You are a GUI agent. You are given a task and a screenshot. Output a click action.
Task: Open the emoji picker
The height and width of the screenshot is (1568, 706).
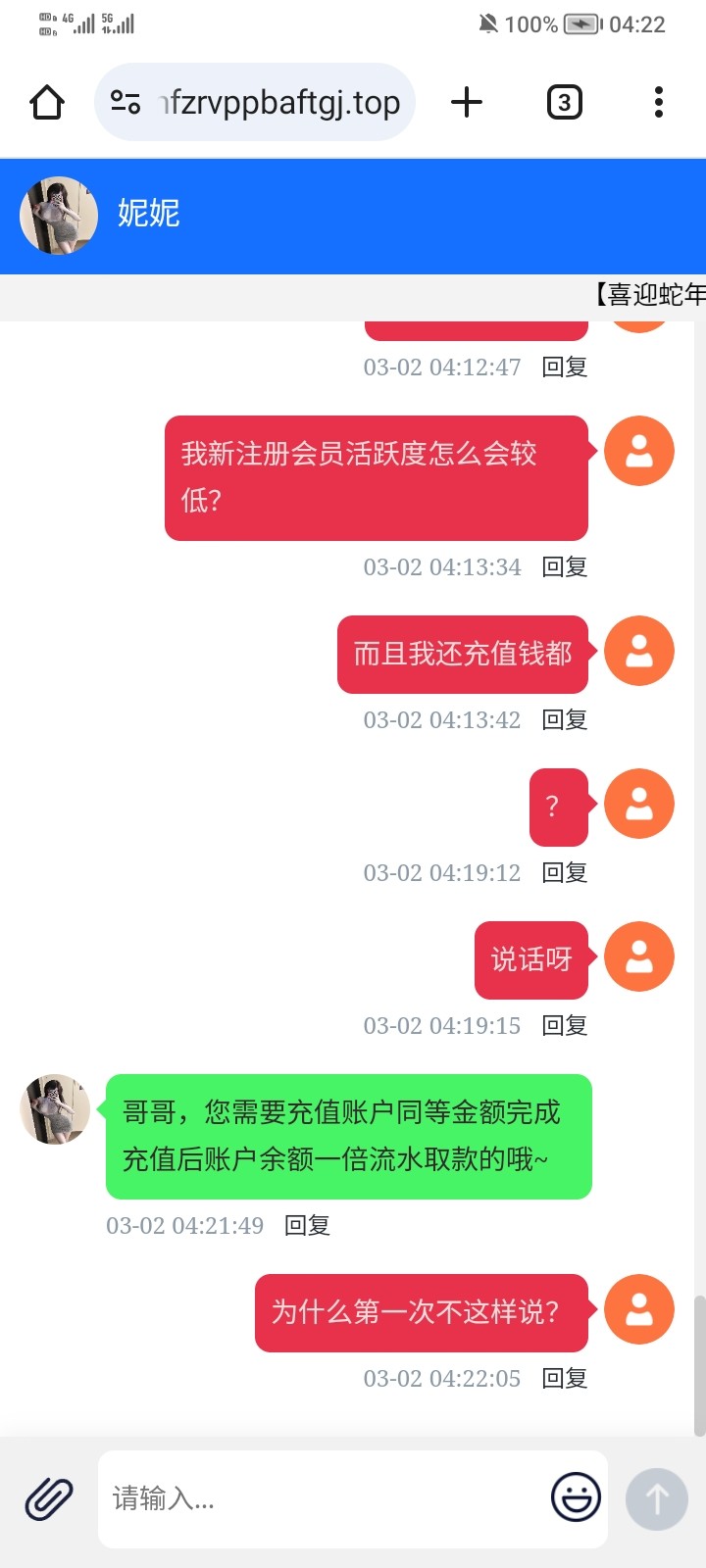(x=576, y=1497)
